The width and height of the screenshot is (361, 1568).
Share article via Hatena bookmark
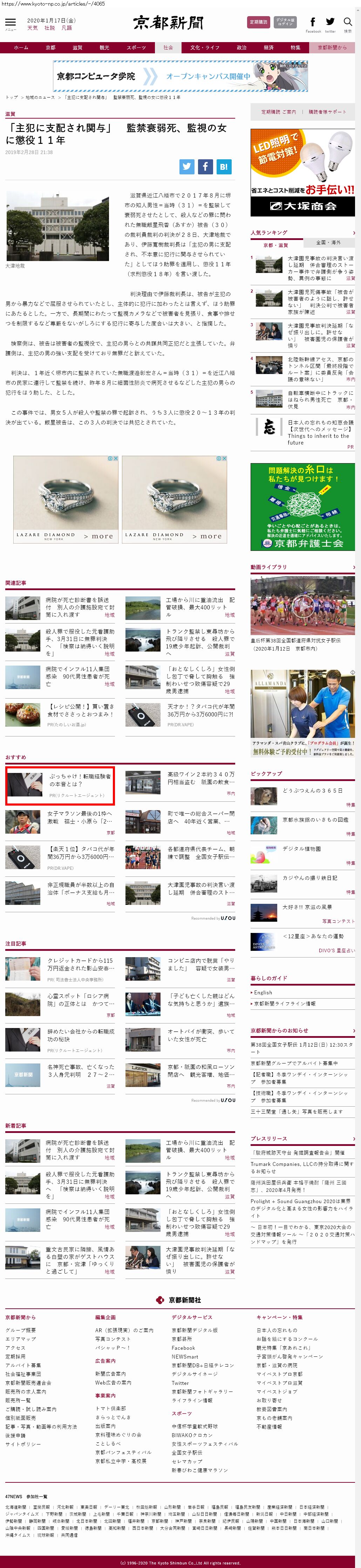point(224,166)
